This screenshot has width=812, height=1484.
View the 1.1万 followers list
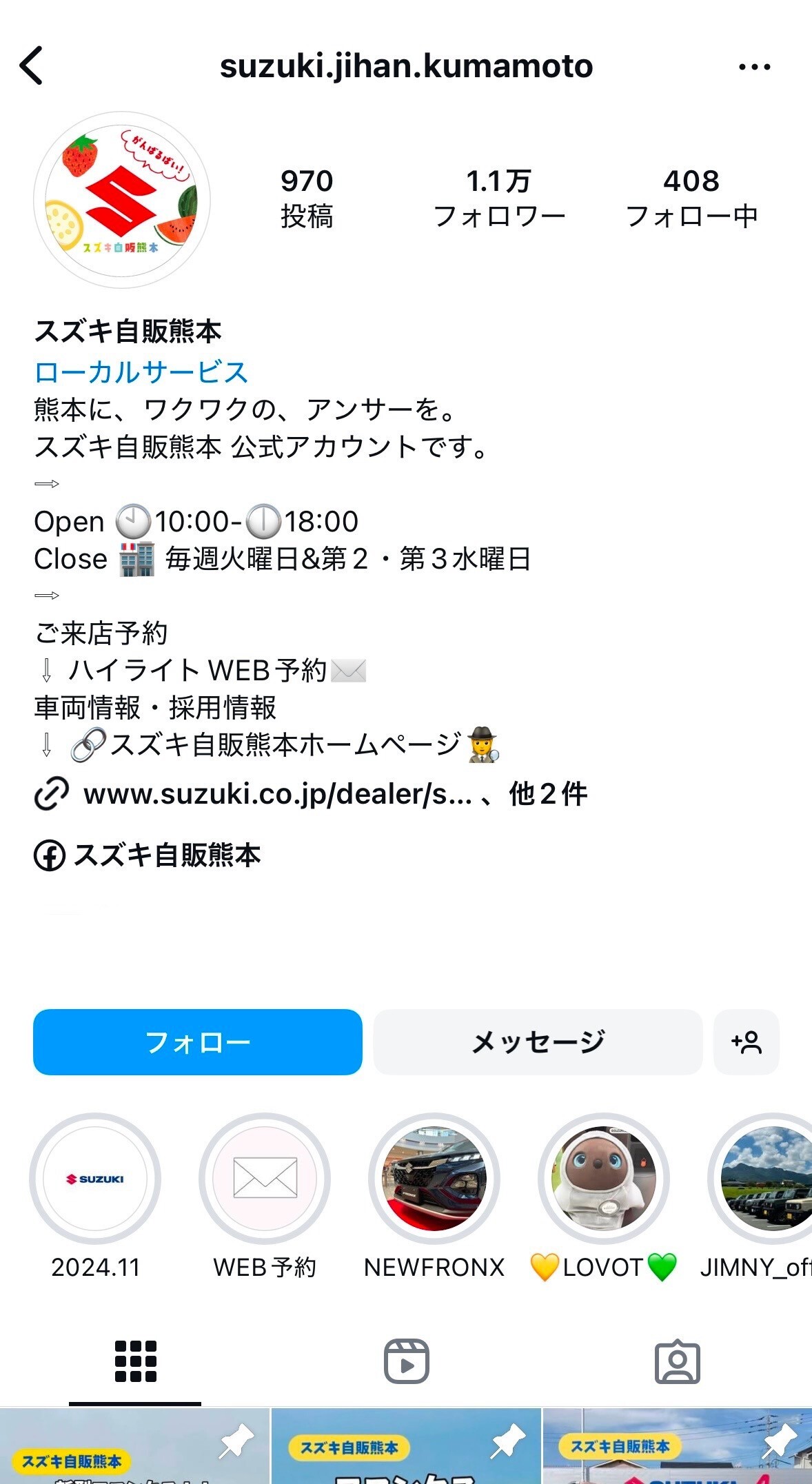[498, 199]
